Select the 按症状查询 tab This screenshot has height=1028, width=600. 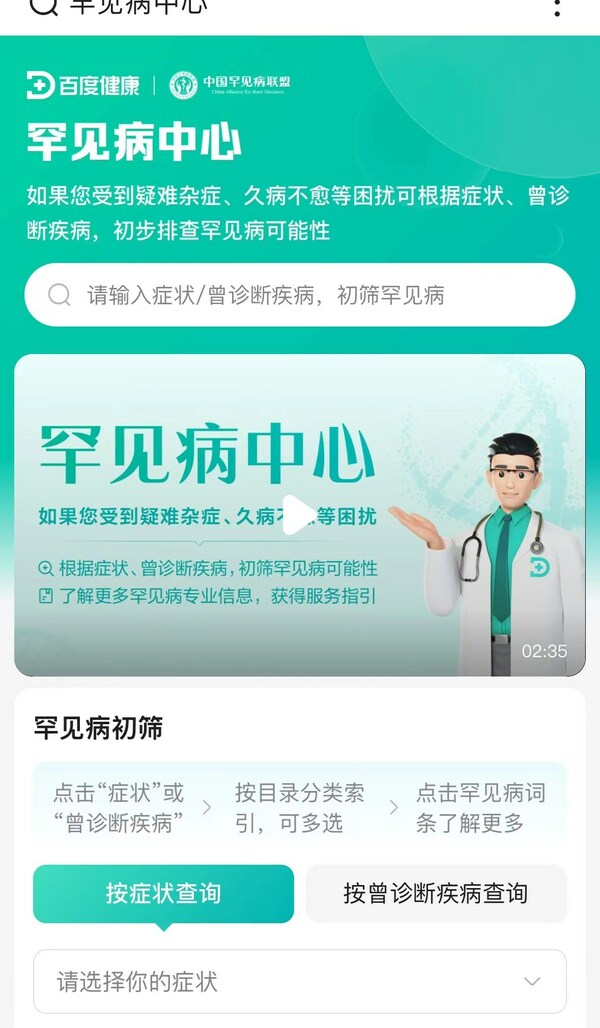pyautogui.click(x=163, y=893)
